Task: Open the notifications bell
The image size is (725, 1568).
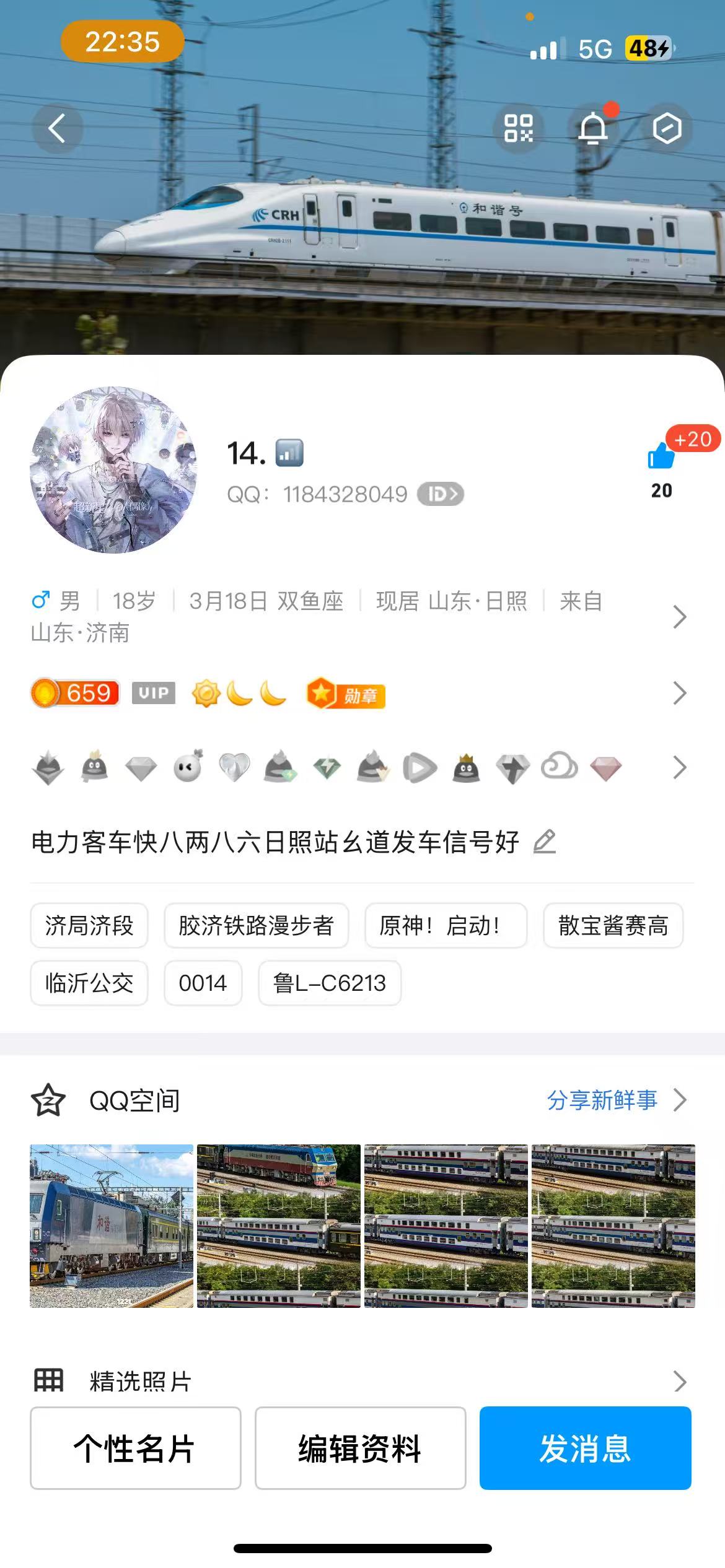Action: [593, 128]
